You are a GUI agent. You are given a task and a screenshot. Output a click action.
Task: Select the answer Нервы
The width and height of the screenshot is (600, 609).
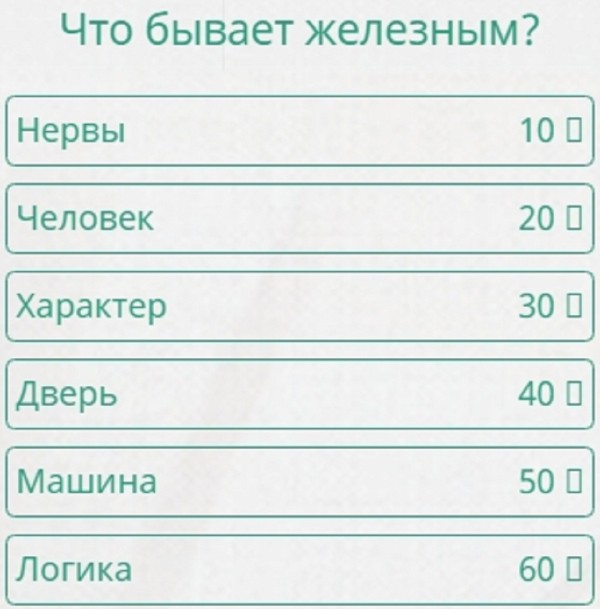[x=300, y=131]
